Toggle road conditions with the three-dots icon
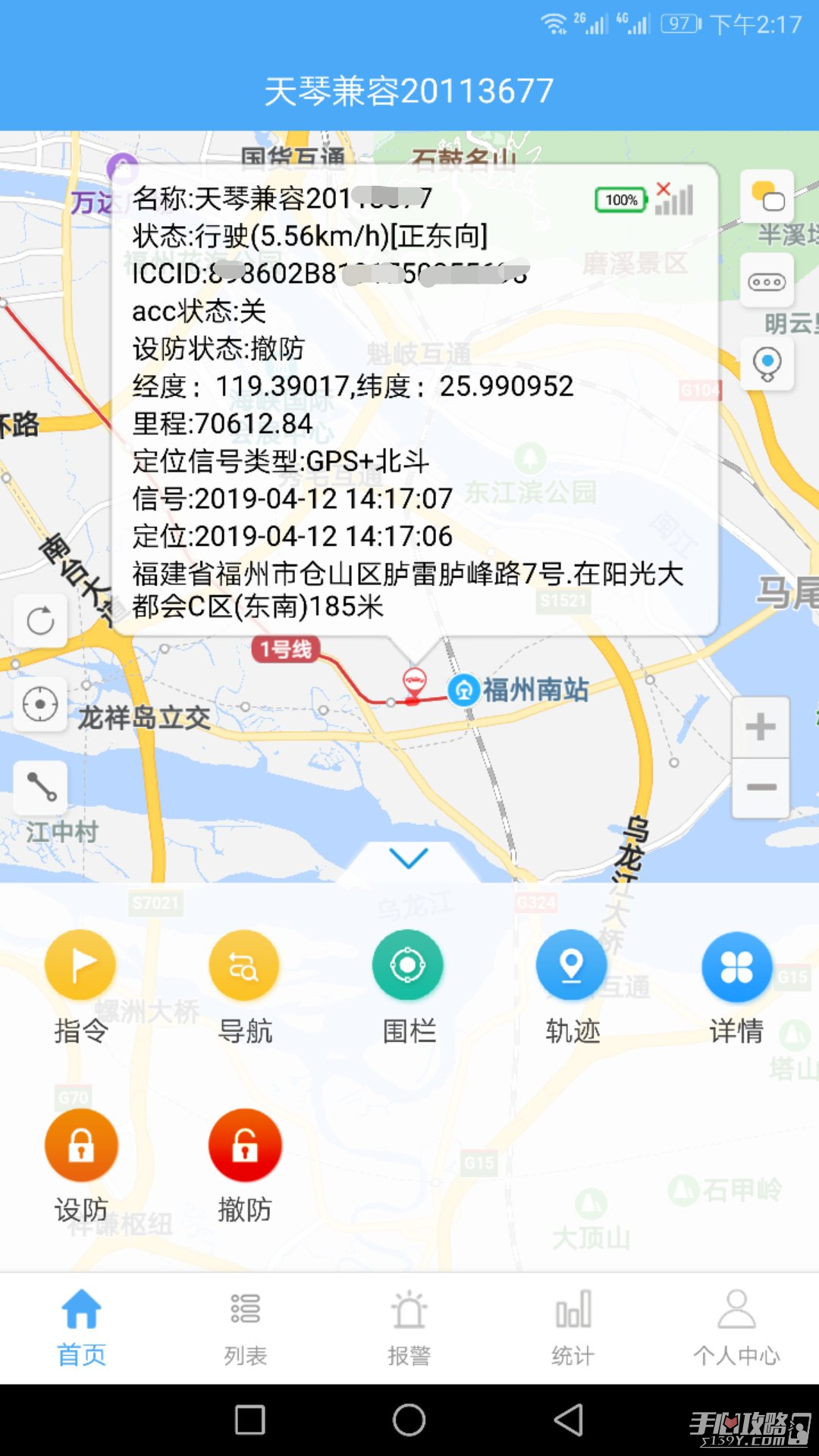This screenshot has height=1456, width=819. pyautogui.click(x=767, y=281)
